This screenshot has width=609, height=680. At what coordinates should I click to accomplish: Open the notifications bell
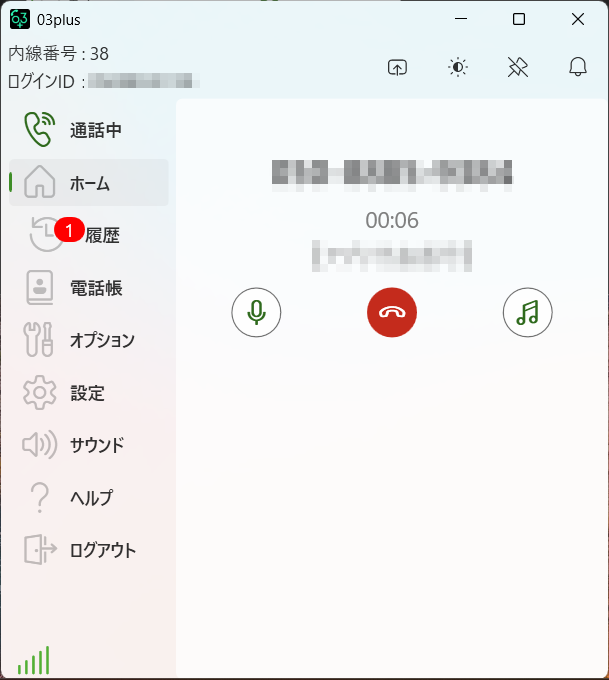(577, 68)
